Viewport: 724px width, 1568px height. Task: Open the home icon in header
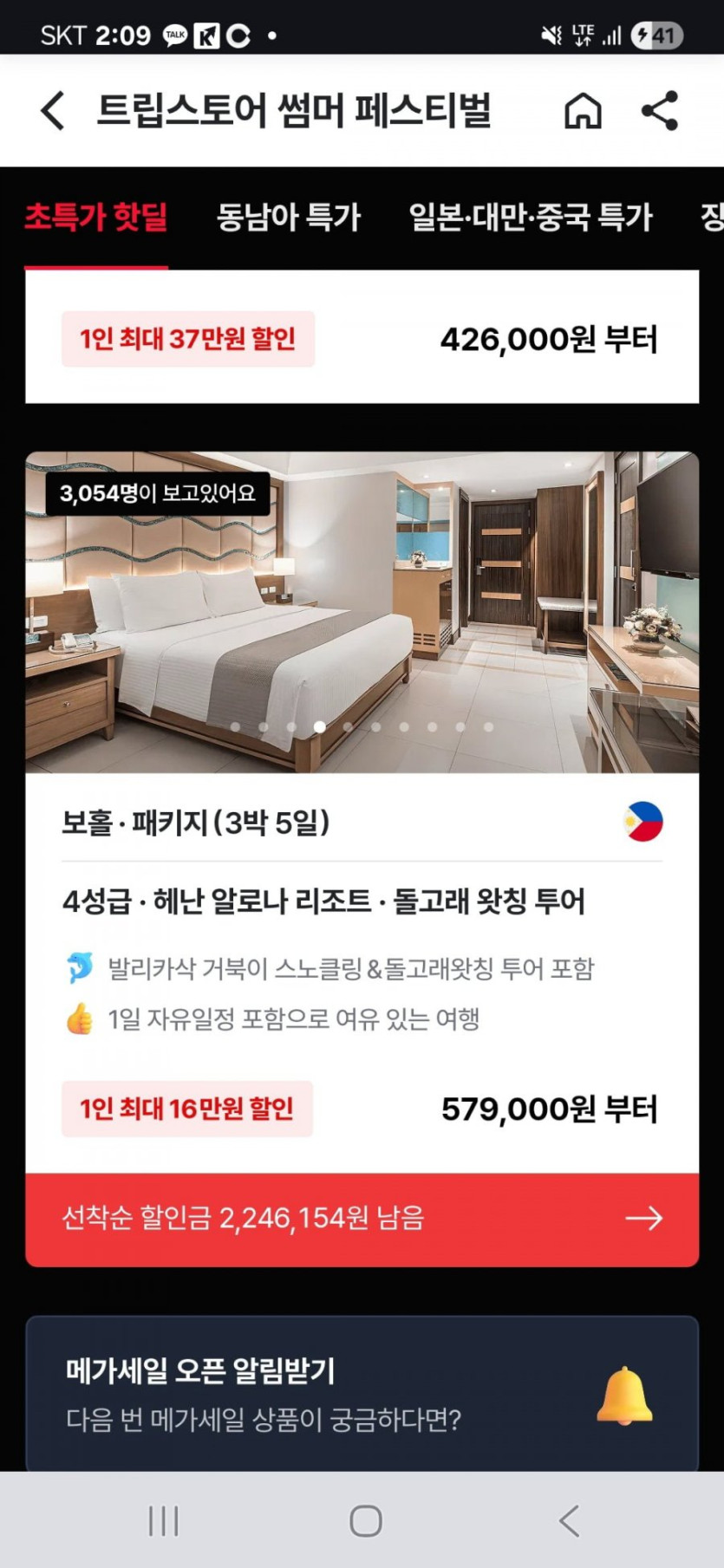(583, 111)
